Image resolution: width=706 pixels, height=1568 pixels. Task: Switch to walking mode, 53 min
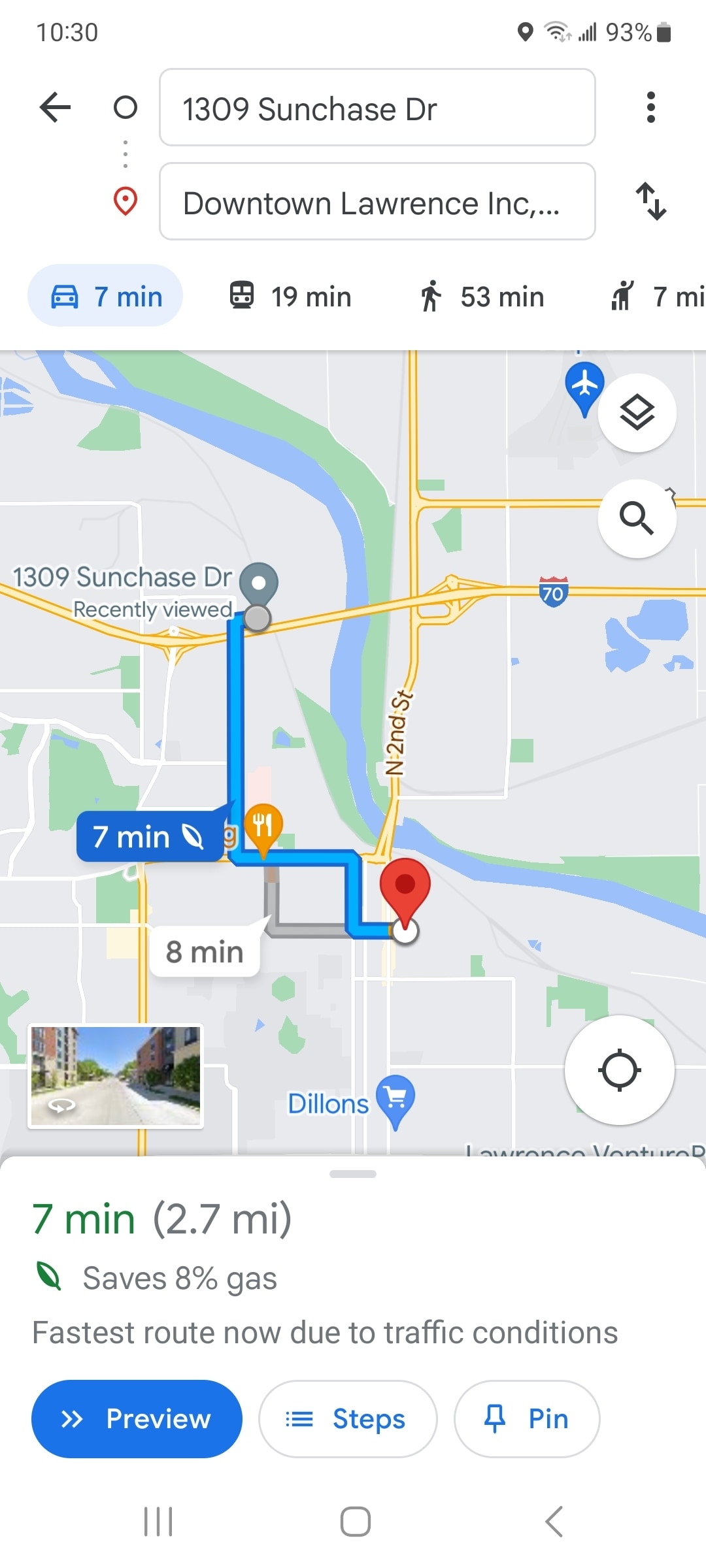point(481,296)
